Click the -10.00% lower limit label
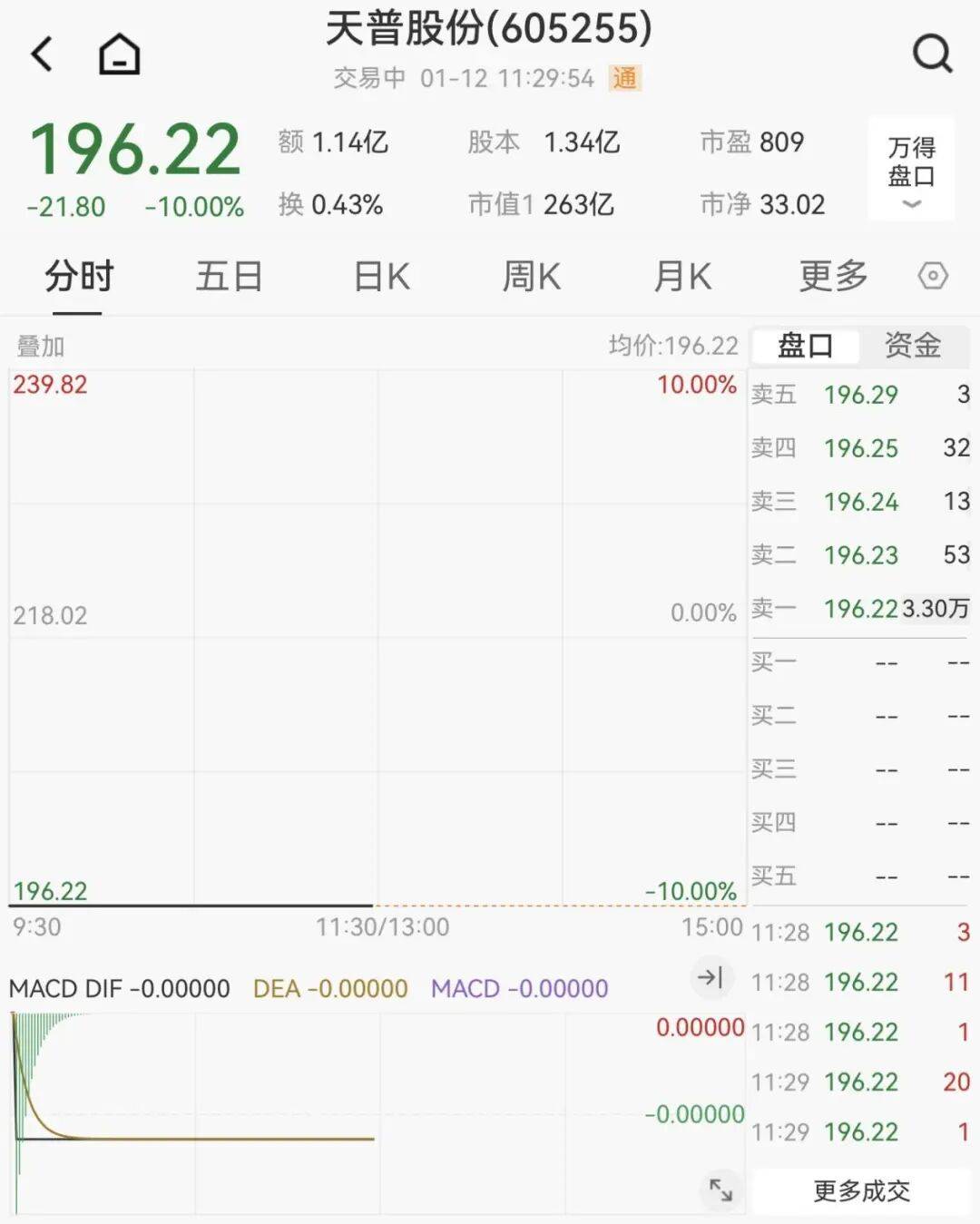 691,891
